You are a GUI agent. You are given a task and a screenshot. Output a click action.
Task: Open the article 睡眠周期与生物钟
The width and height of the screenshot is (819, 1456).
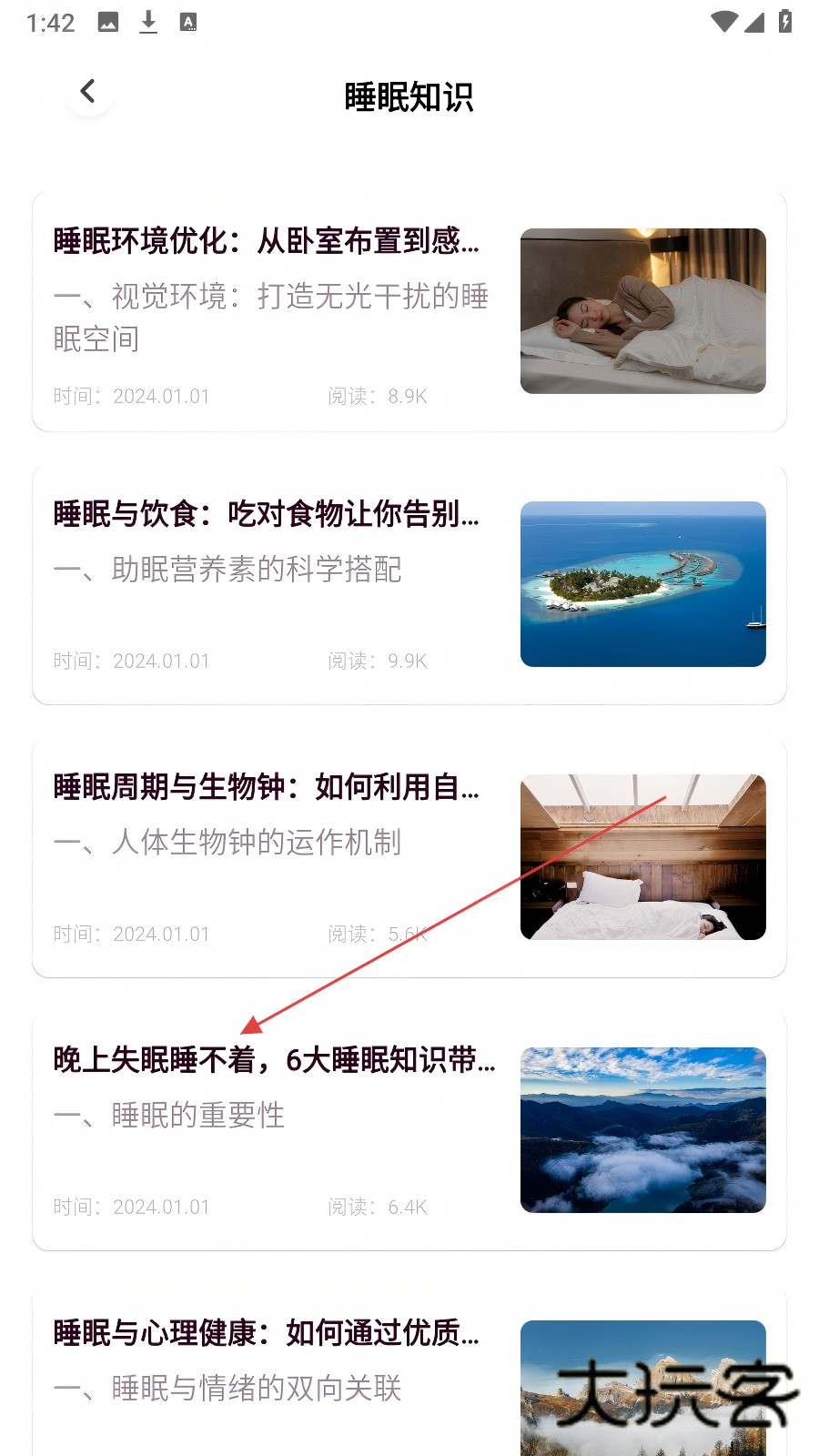tap(266, 788)
